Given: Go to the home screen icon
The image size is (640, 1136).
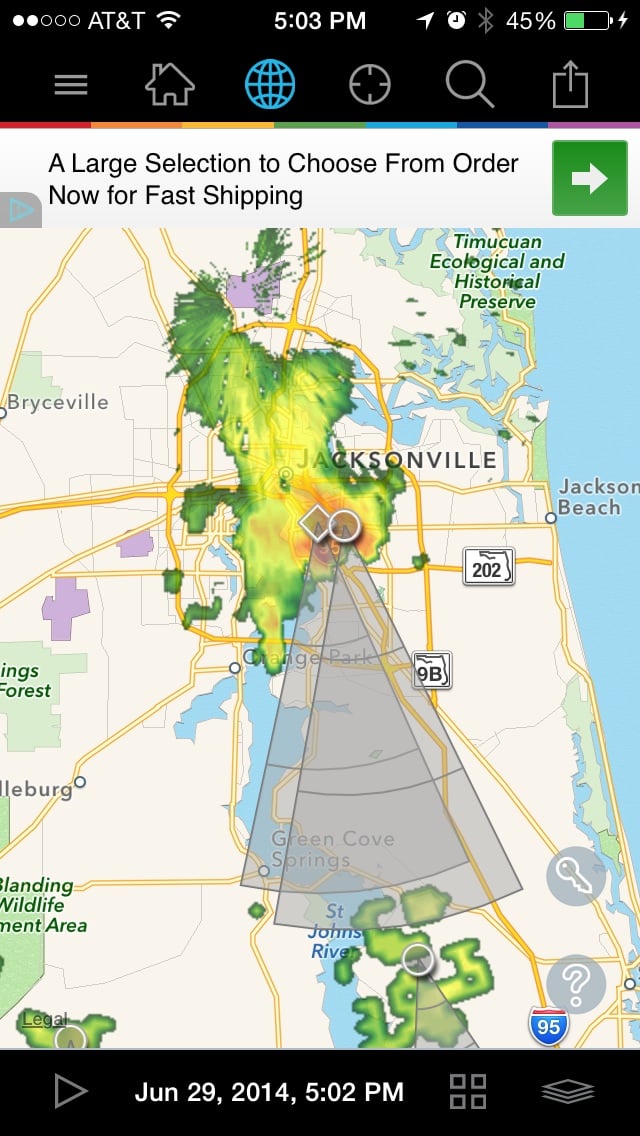Looking at the screenshot, I should pyautogui.click(x=170, y=85).
